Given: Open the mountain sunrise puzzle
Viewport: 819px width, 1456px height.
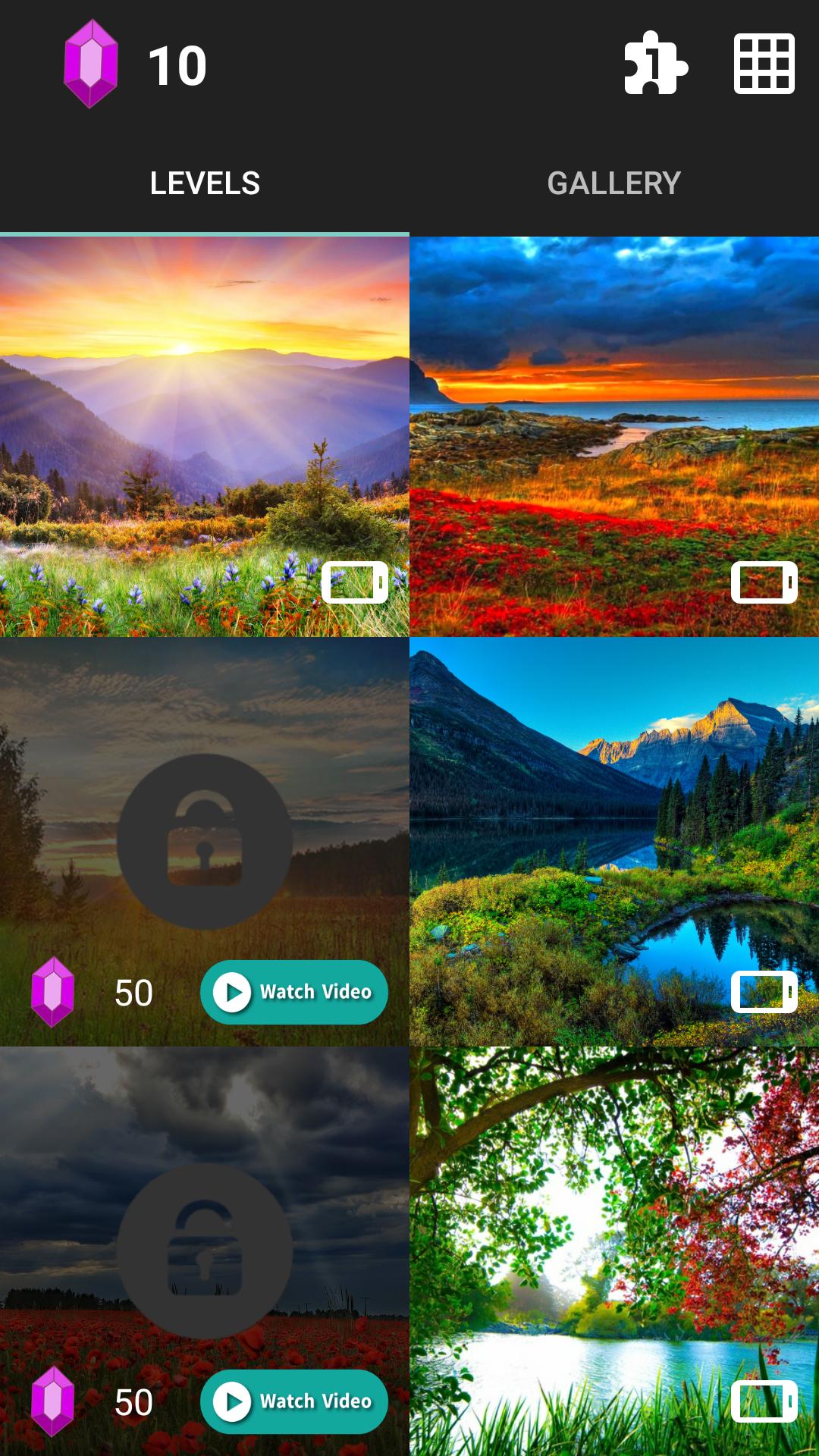Looking at the screenshot, I should click(x=205, y=436).
